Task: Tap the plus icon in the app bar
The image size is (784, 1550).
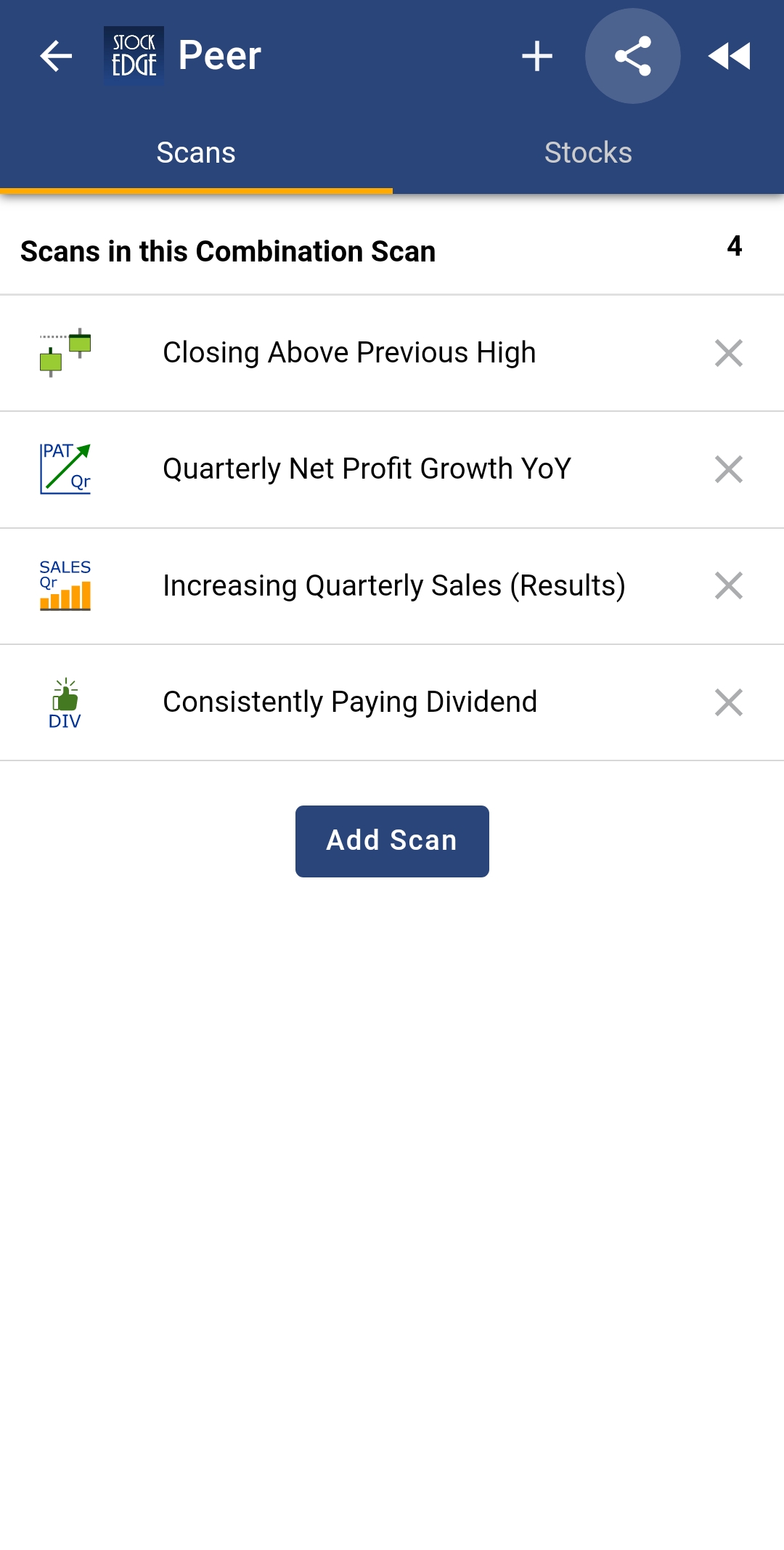Action: (537, 56)
